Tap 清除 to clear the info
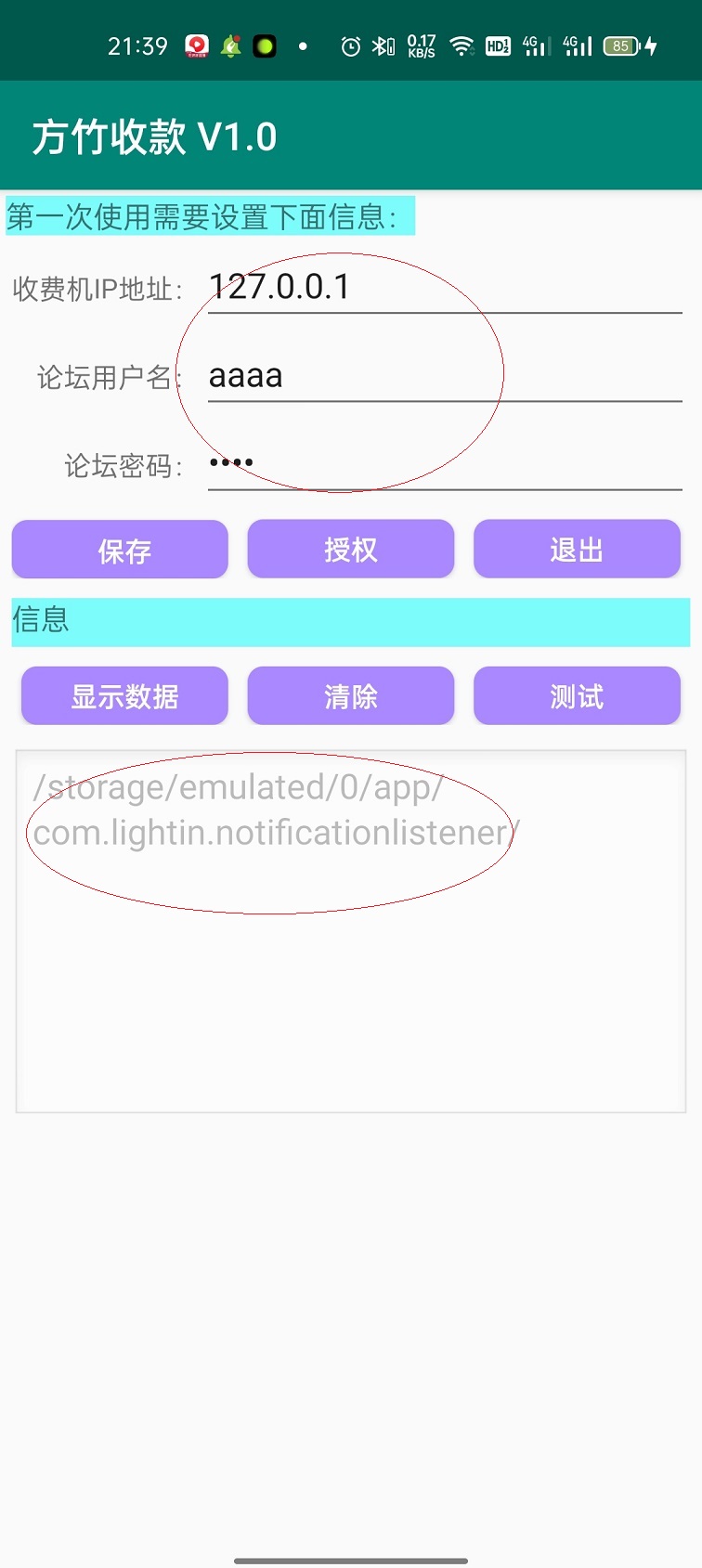The image size is (702, 1568). (350, 695)
